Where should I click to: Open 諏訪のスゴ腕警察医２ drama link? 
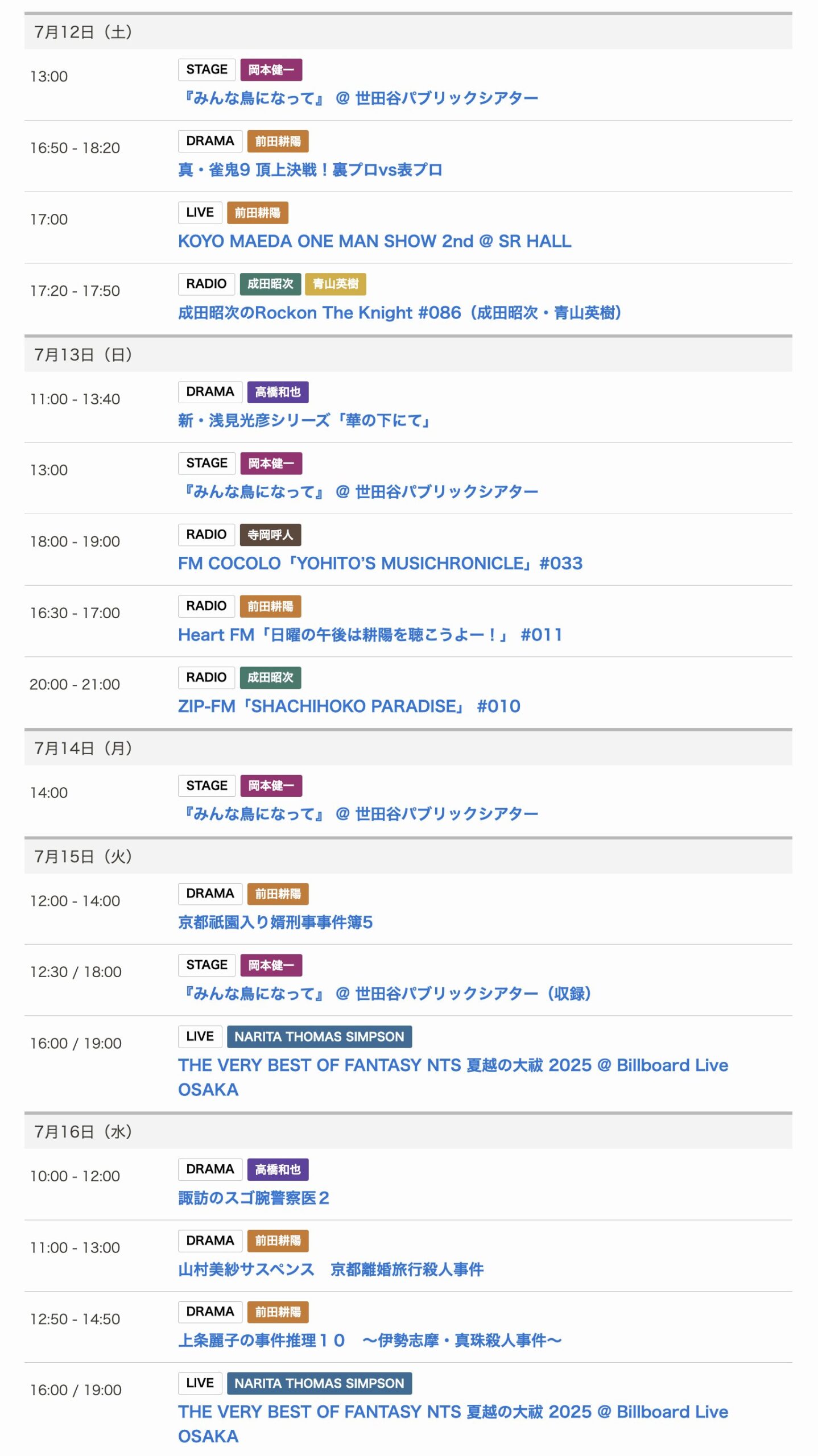[x=254, y=1198]
